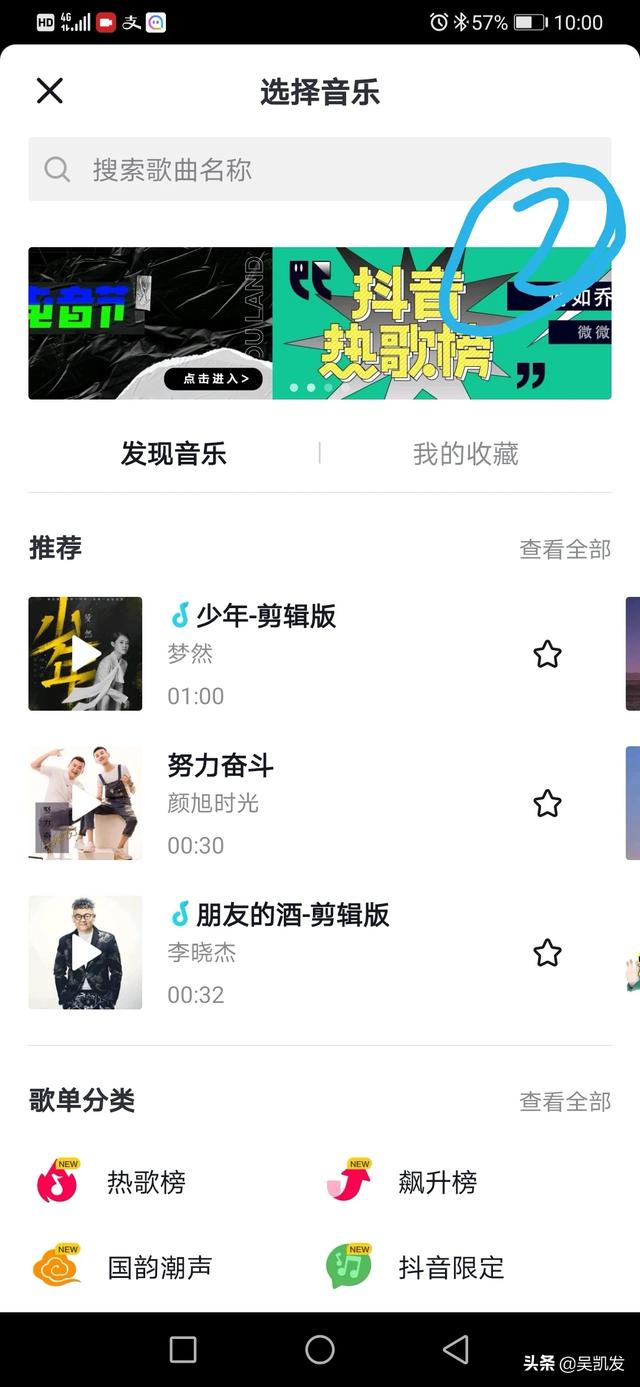
Task: Play the preview of 努力奋斗
Action: click(x=85, y=803)
